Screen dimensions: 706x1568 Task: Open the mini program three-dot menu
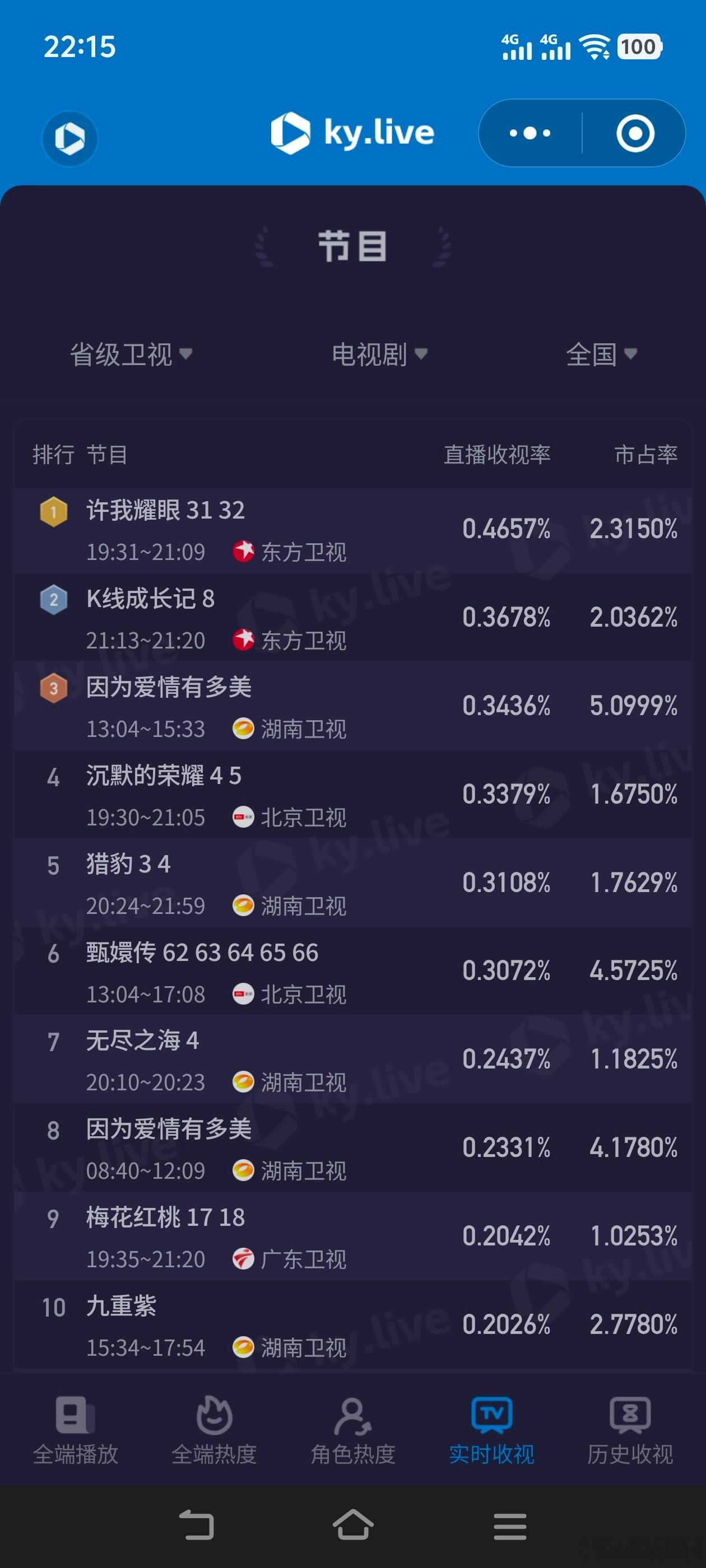point(530,133)
